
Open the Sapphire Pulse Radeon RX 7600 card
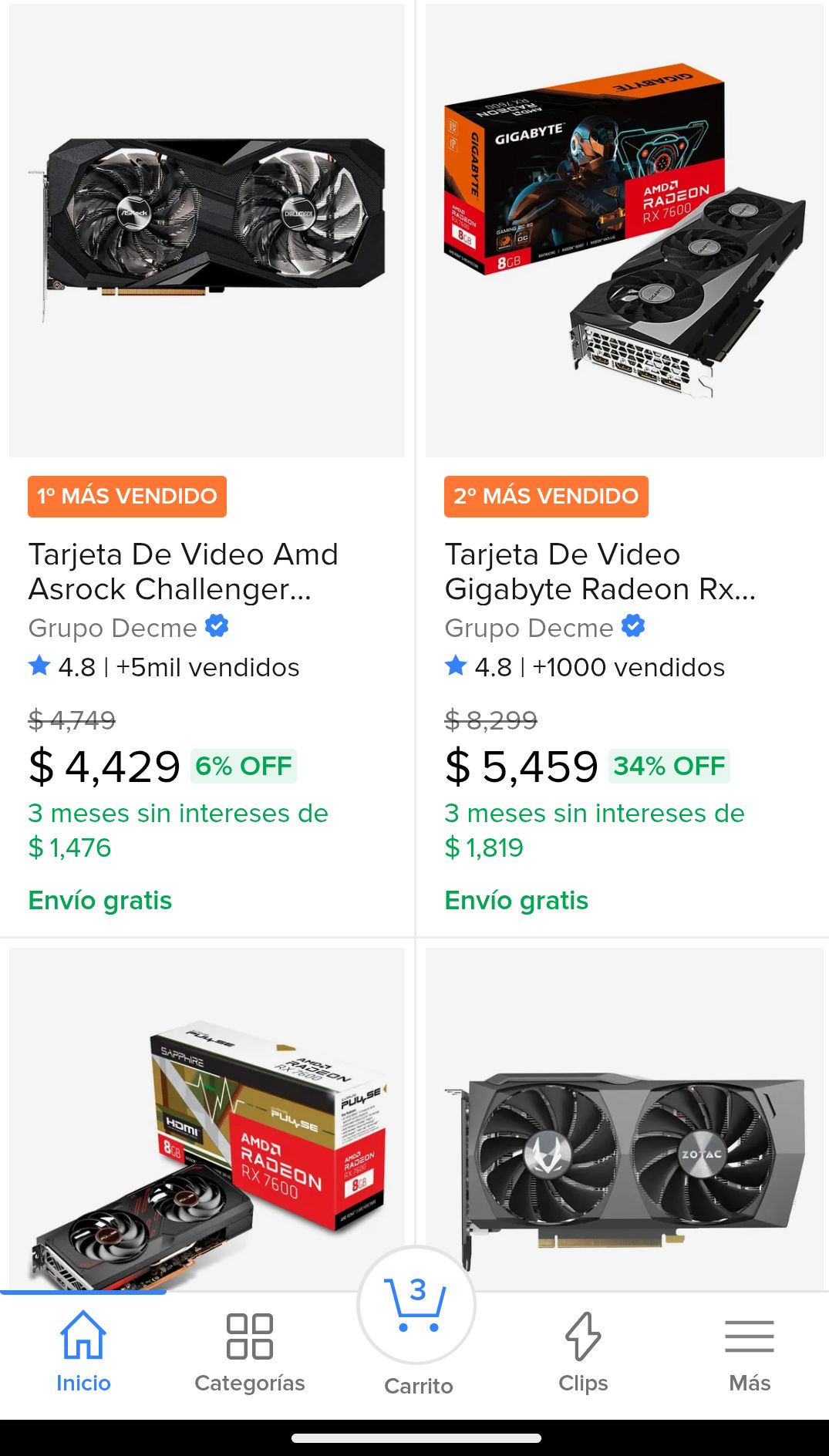[207, 1118]
